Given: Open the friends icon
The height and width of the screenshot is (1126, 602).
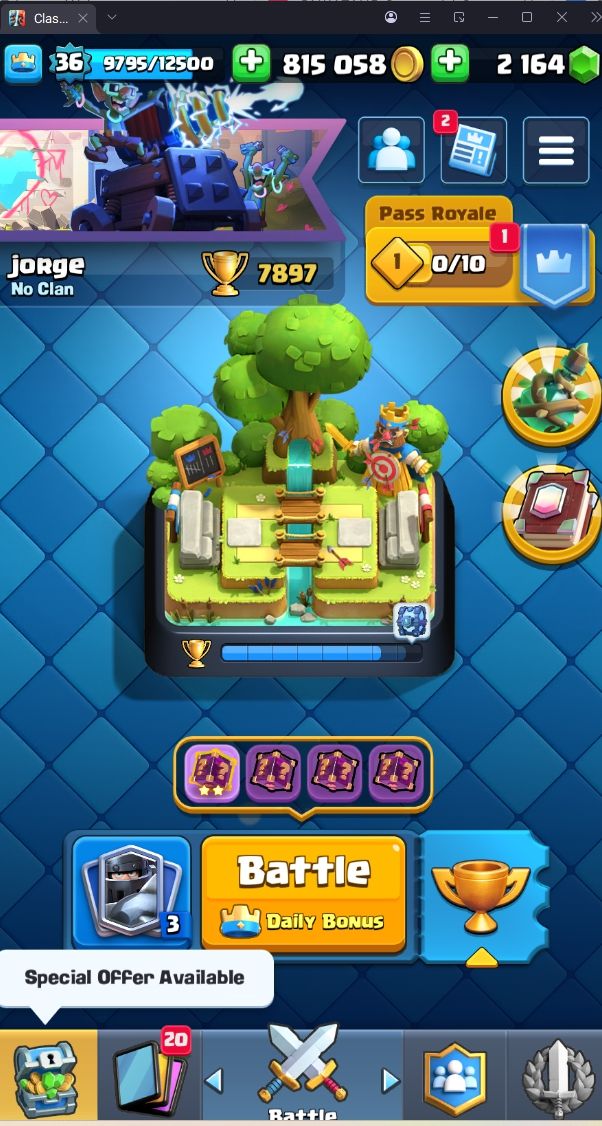Looking at the screenshot, I should tap(391, 150).
